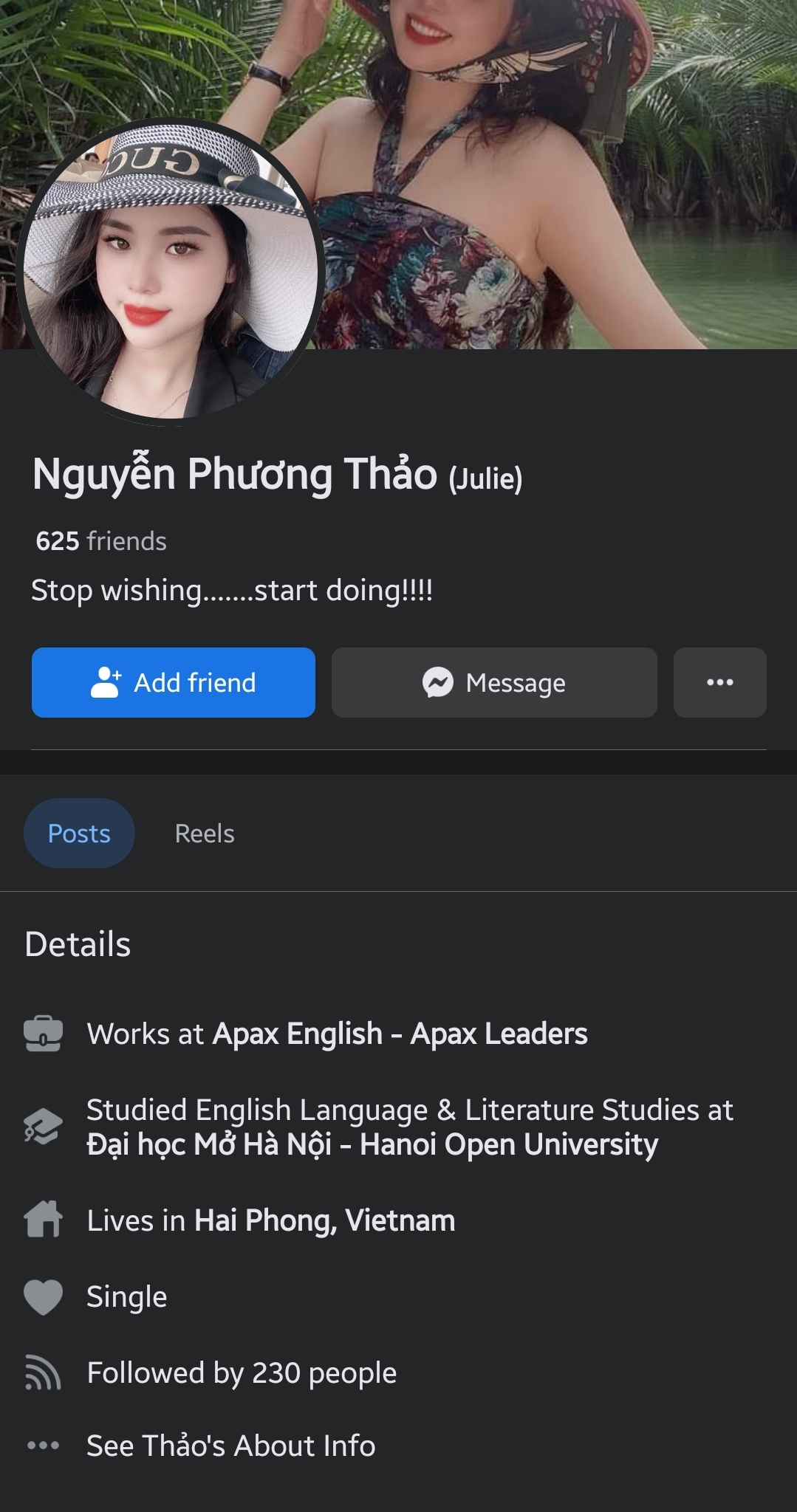The width and height of the screenshot is (797, 1512).
Task: Open options via the ellipsis next to Message
Action: tap(719, 683)
